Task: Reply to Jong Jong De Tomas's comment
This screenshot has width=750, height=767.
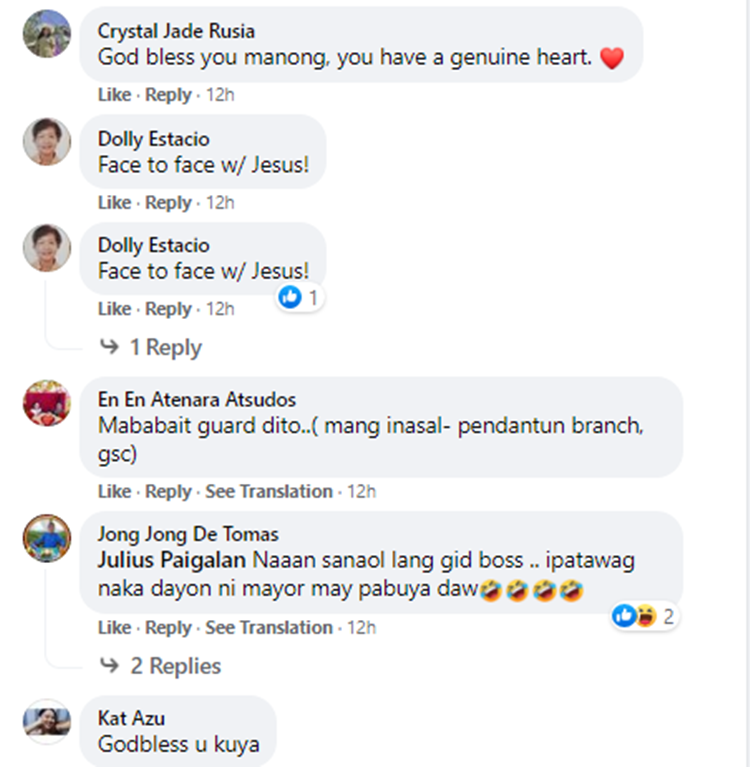Action: [168, 627]
